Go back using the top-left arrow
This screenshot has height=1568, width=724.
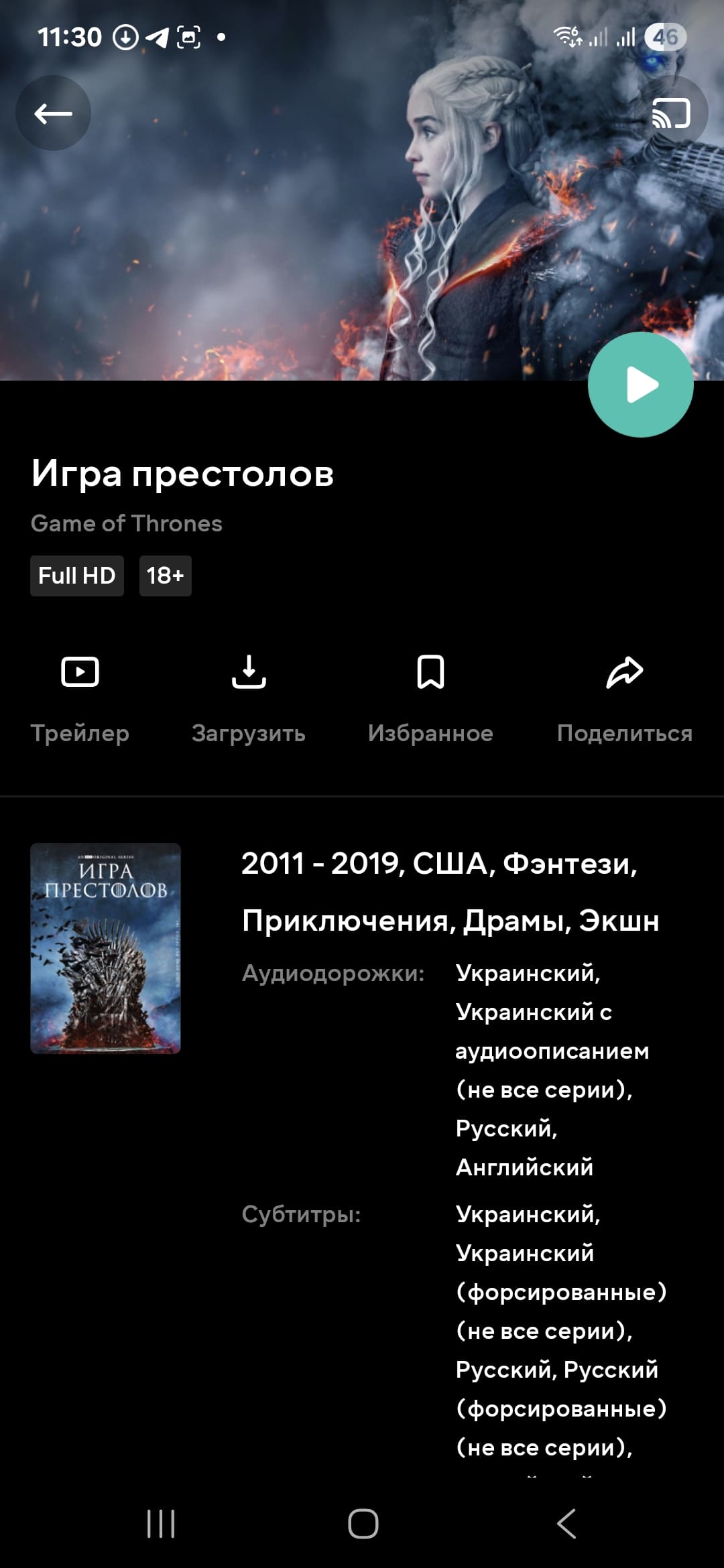(x=54, y=113)
